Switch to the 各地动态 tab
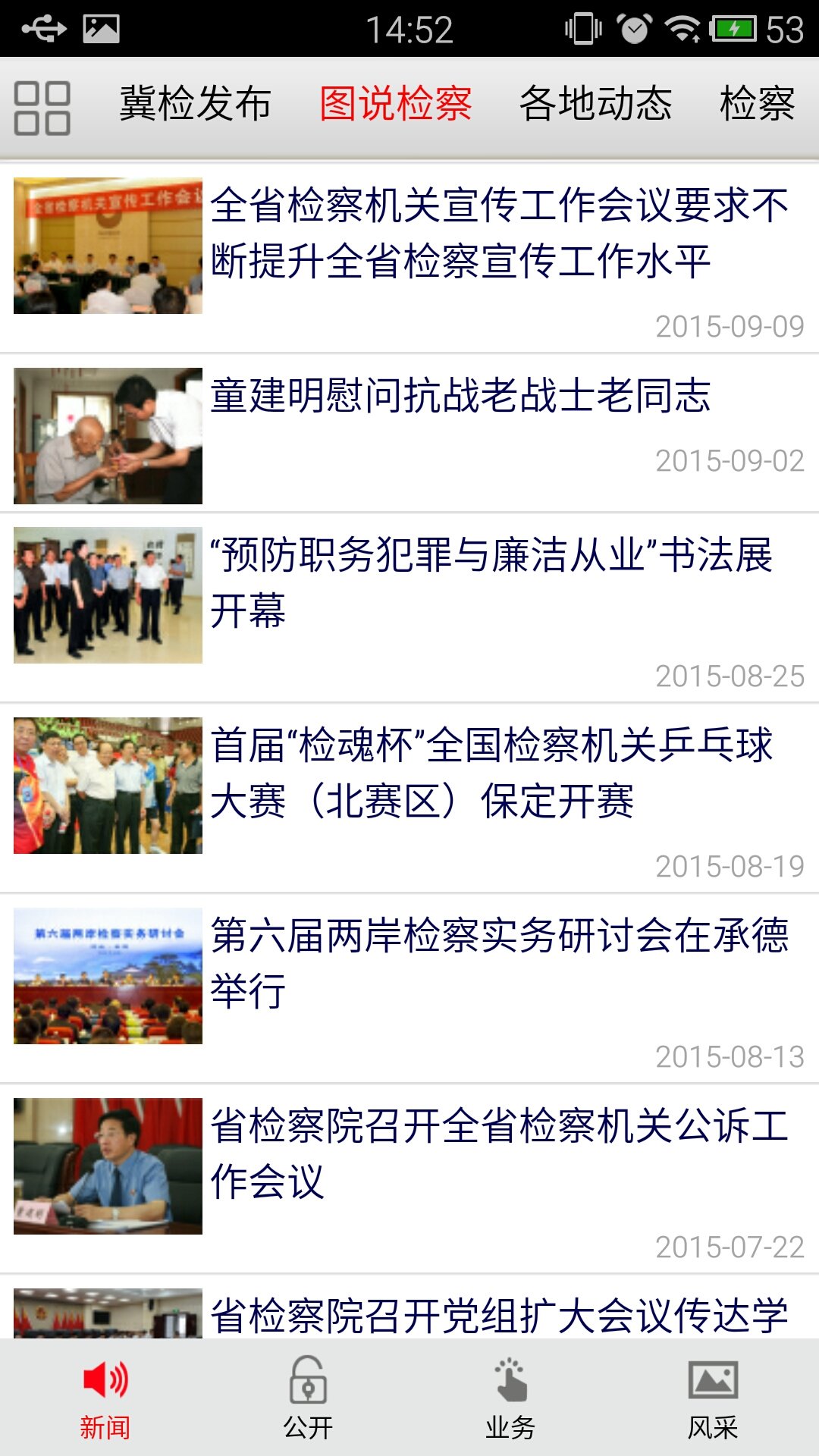Image resolution: width=819 pixels, height=1456 pixels. [595, 104]
